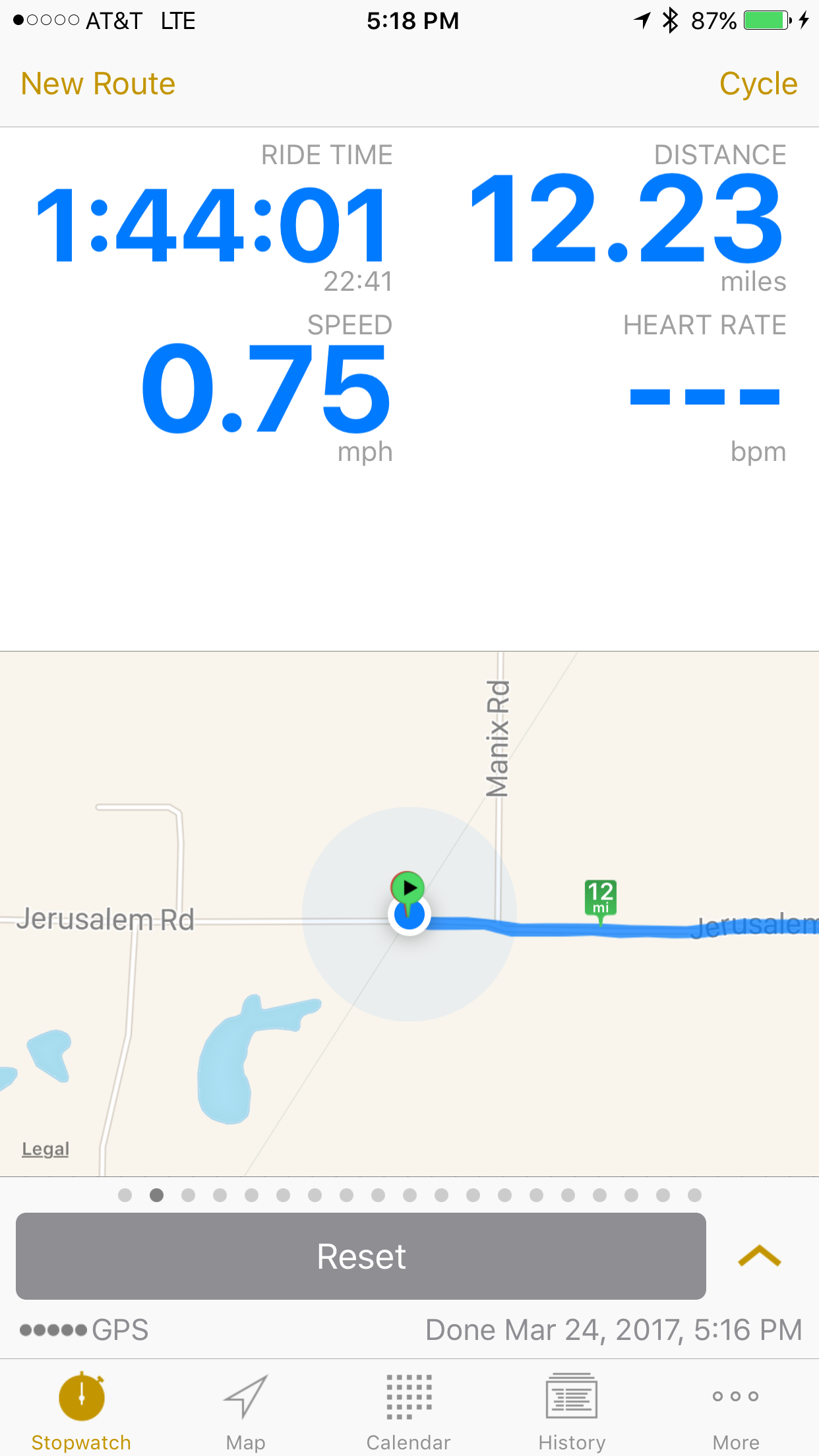Tap the green start pin on the map
The height and width of the screenshot is (1456, 819).
click(x=408, y=889)
